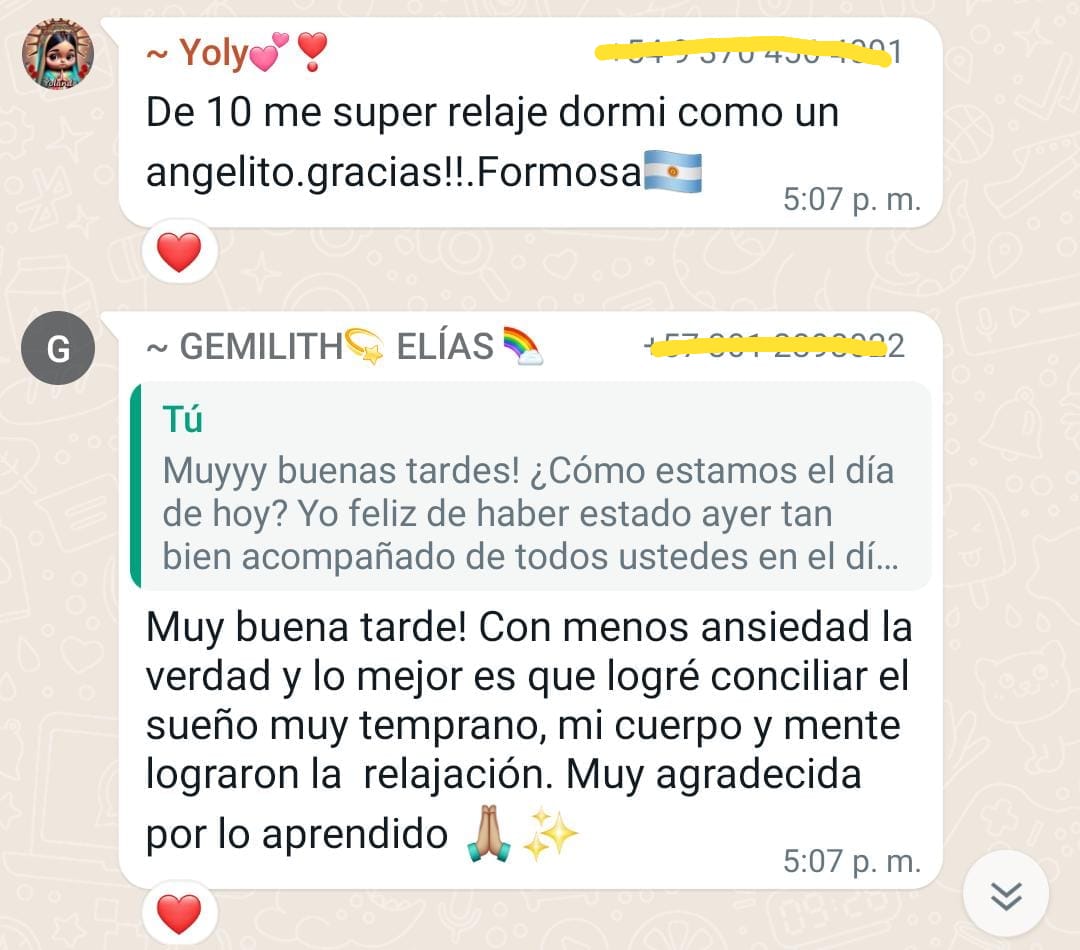Image resolution: width=1080 pixels, height=950 pixels.
Task: Open Yoly's profile picture
Action: tap(57, 54)
